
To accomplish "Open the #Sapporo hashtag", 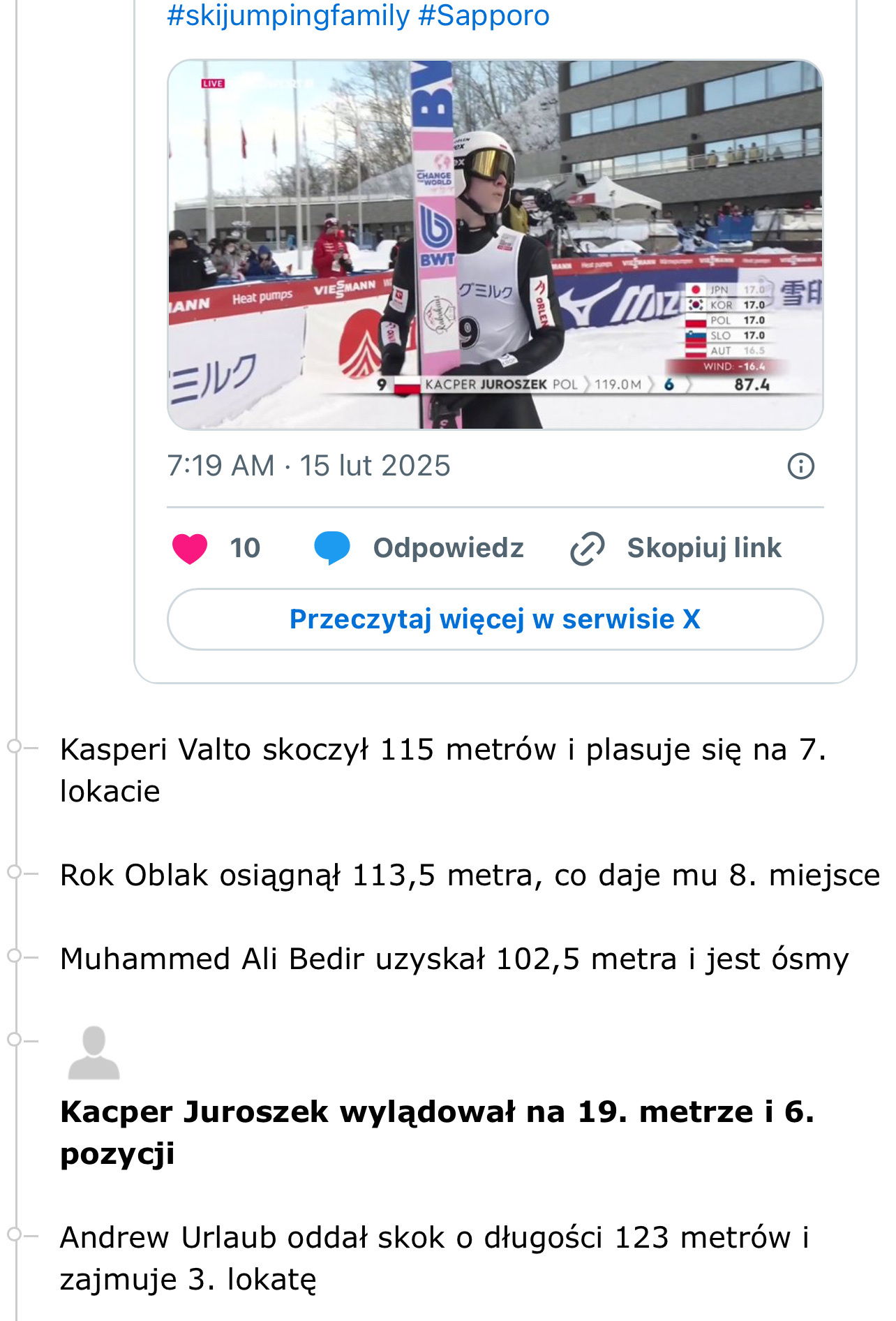I will click(484, 15).
